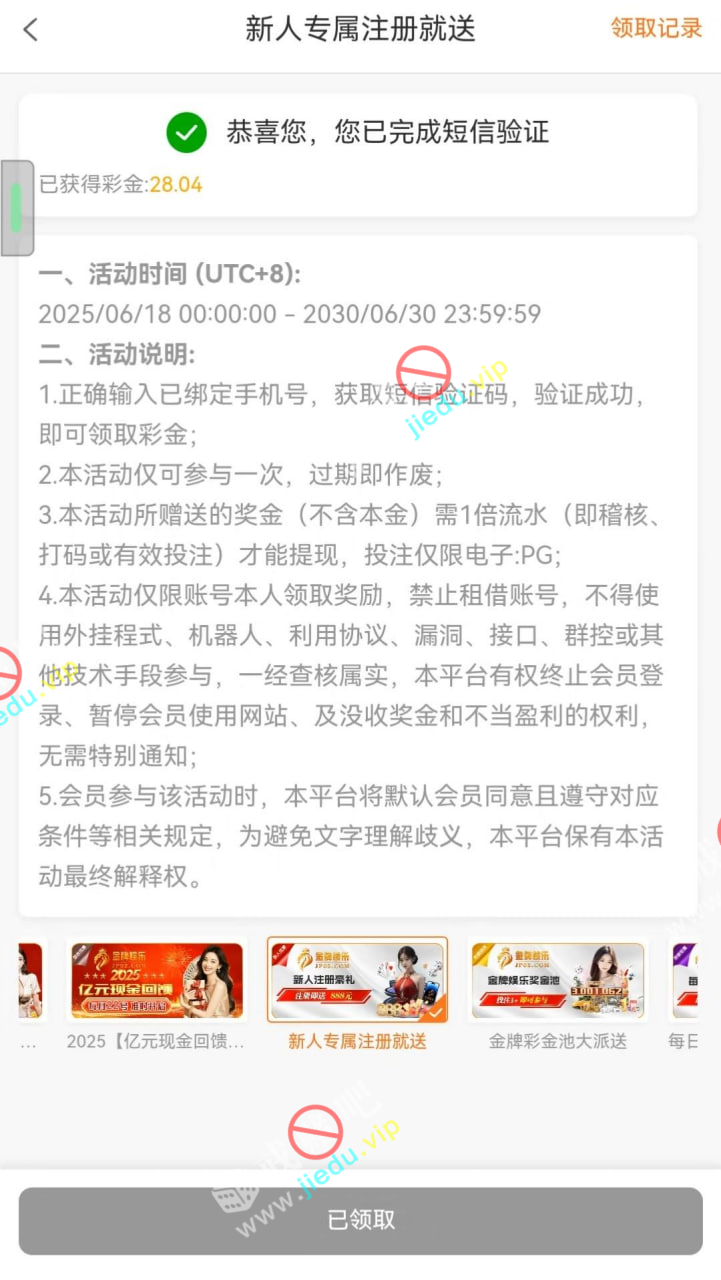721x1280 pixels.
Task: Tap the grey 已领取 button
Action: pos(360,1220)
